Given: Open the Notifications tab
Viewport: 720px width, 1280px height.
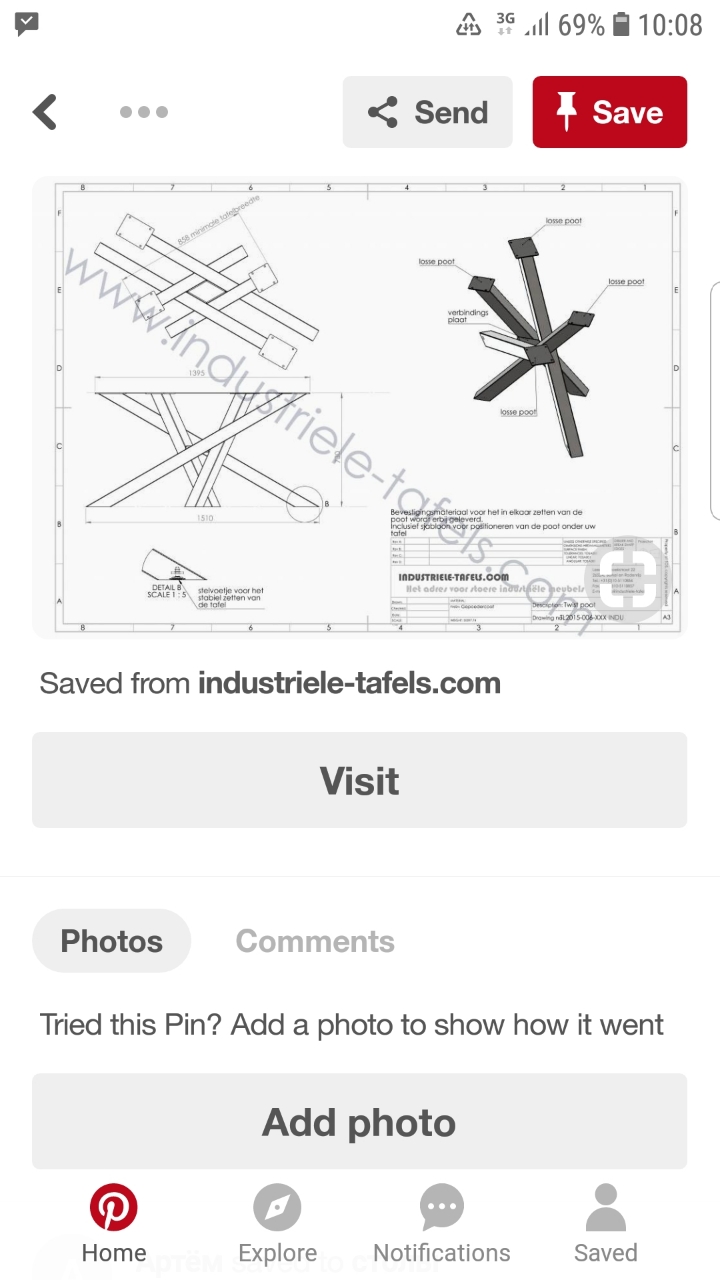Looking at the screenshot, I should 441,1224.
